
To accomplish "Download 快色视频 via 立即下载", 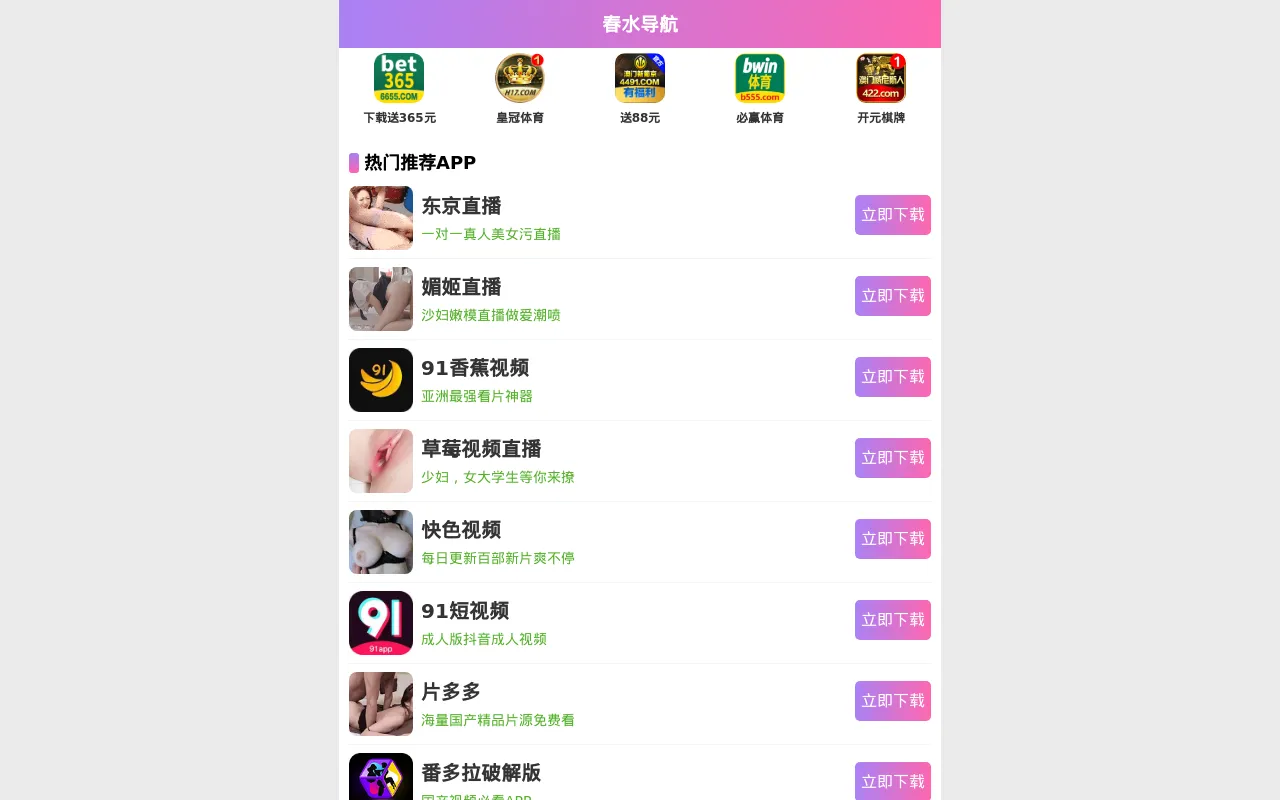I will coord(892,539).
